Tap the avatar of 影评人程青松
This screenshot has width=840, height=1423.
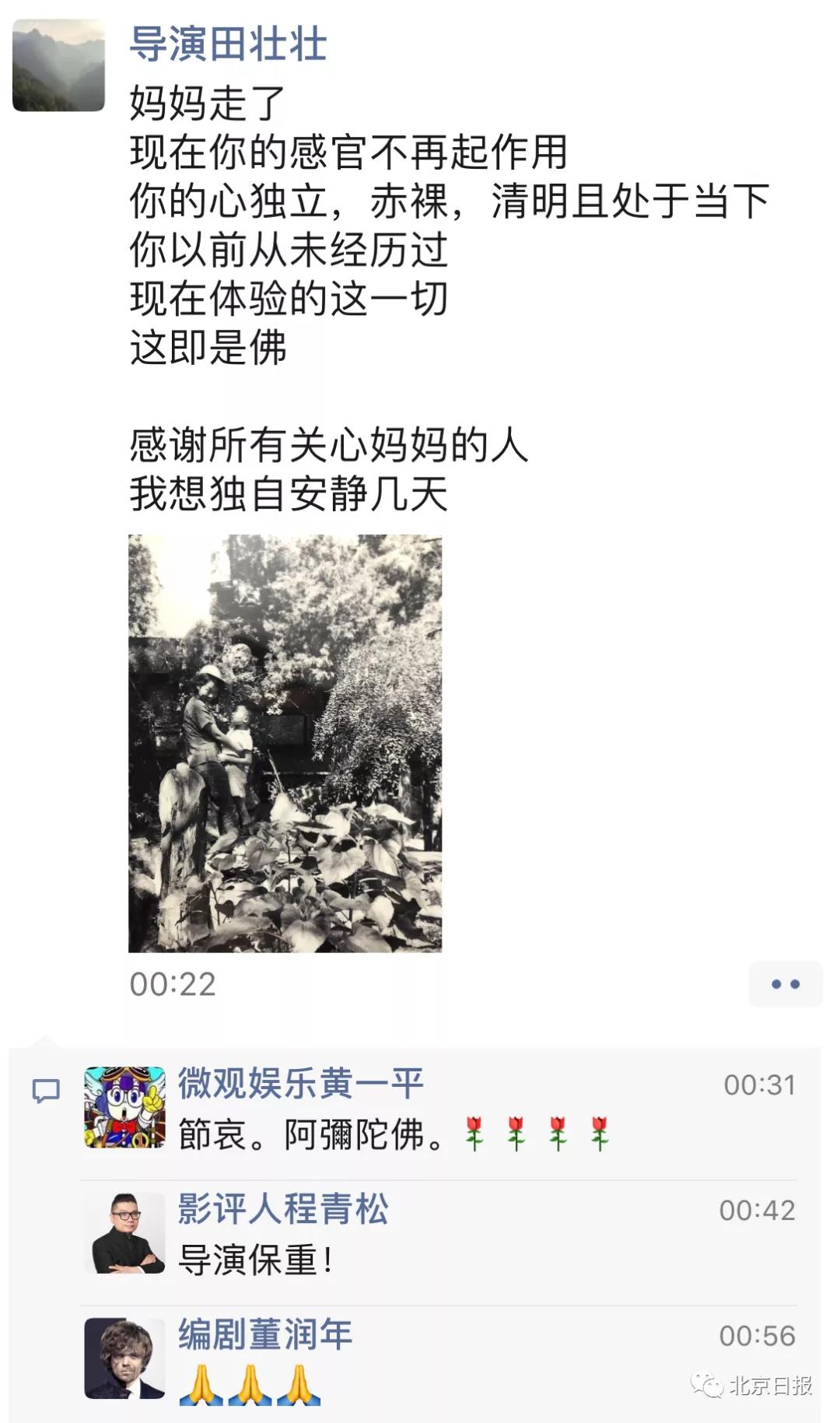click(x=124, y=1232)
